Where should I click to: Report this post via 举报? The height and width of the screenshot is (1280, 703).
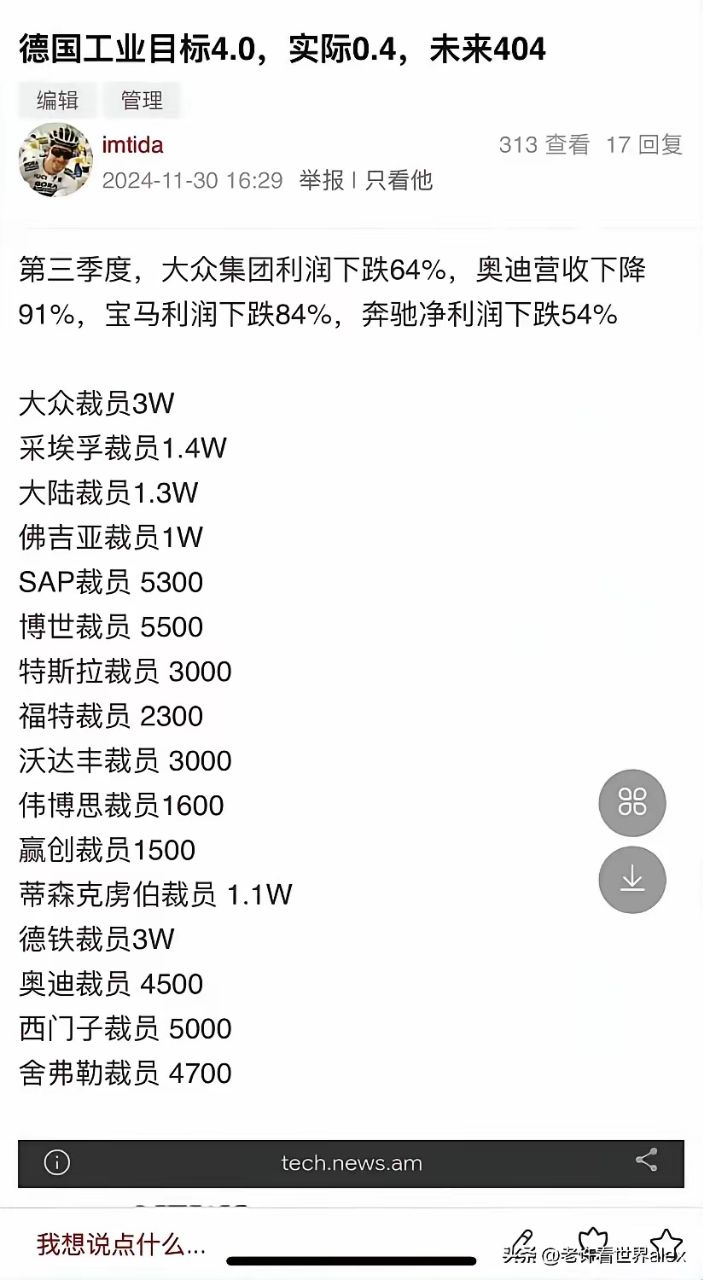(321, 180)
